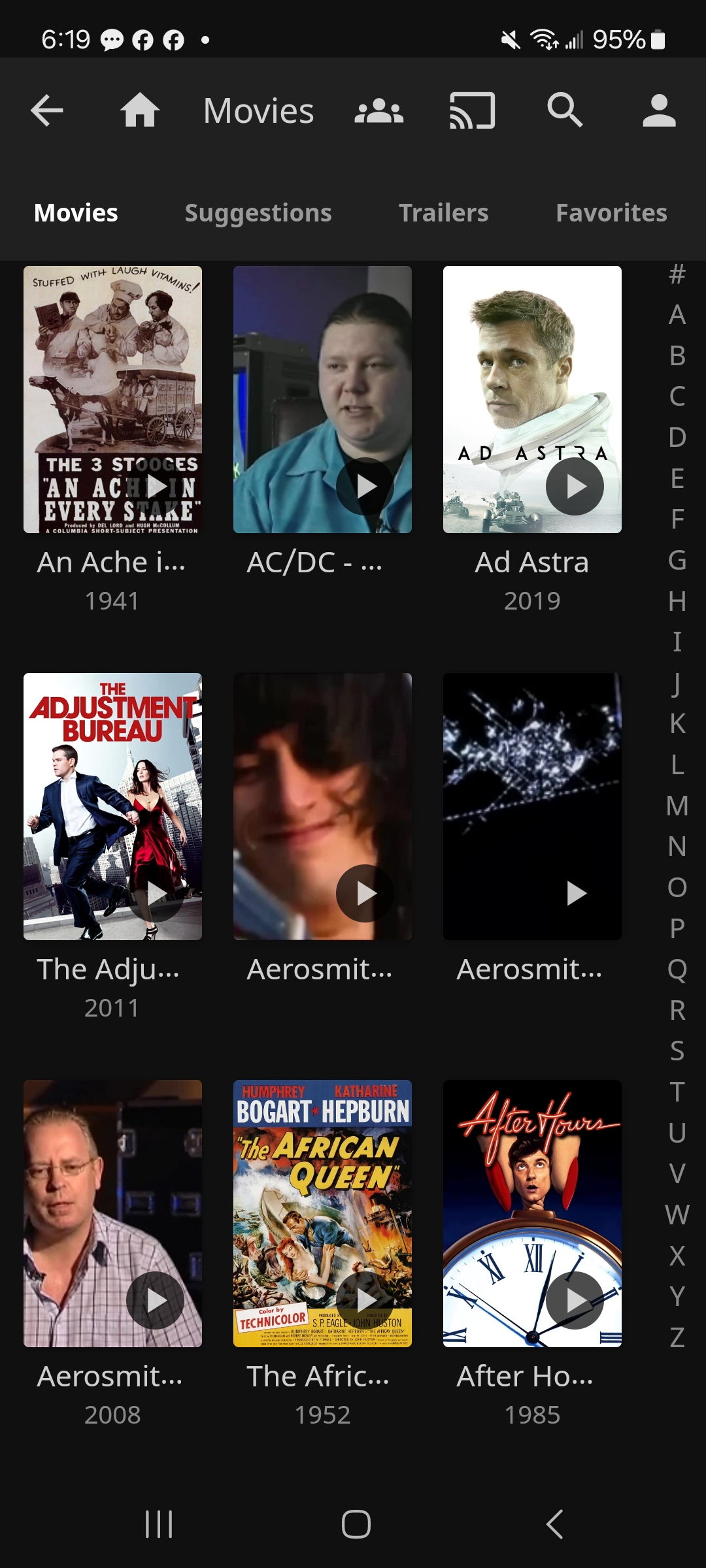Jump to letter M in the index
The width and height of the screenshot is (706, 1568).
(x=677, y=806)
